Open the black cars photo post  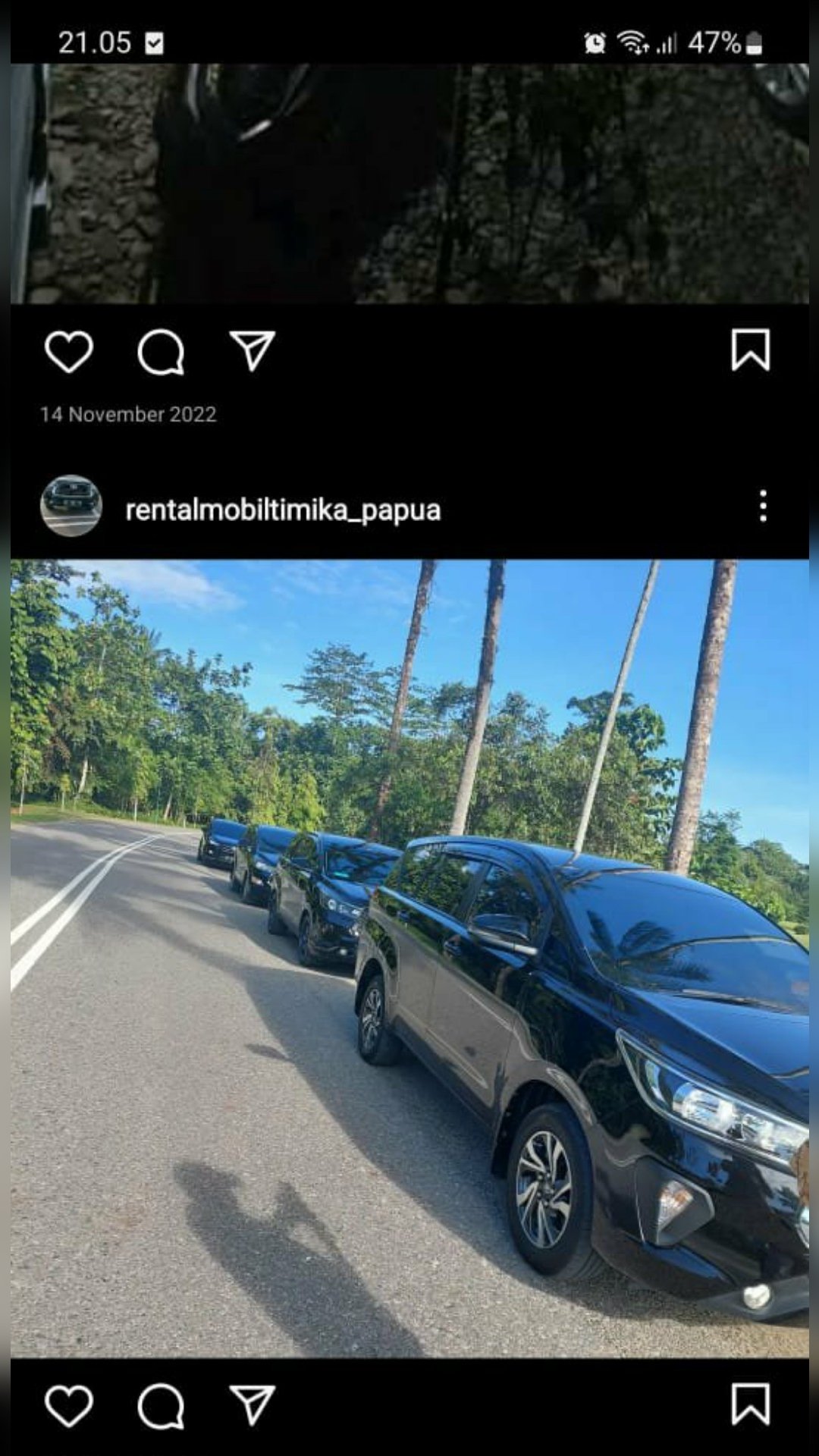(409, 958)
